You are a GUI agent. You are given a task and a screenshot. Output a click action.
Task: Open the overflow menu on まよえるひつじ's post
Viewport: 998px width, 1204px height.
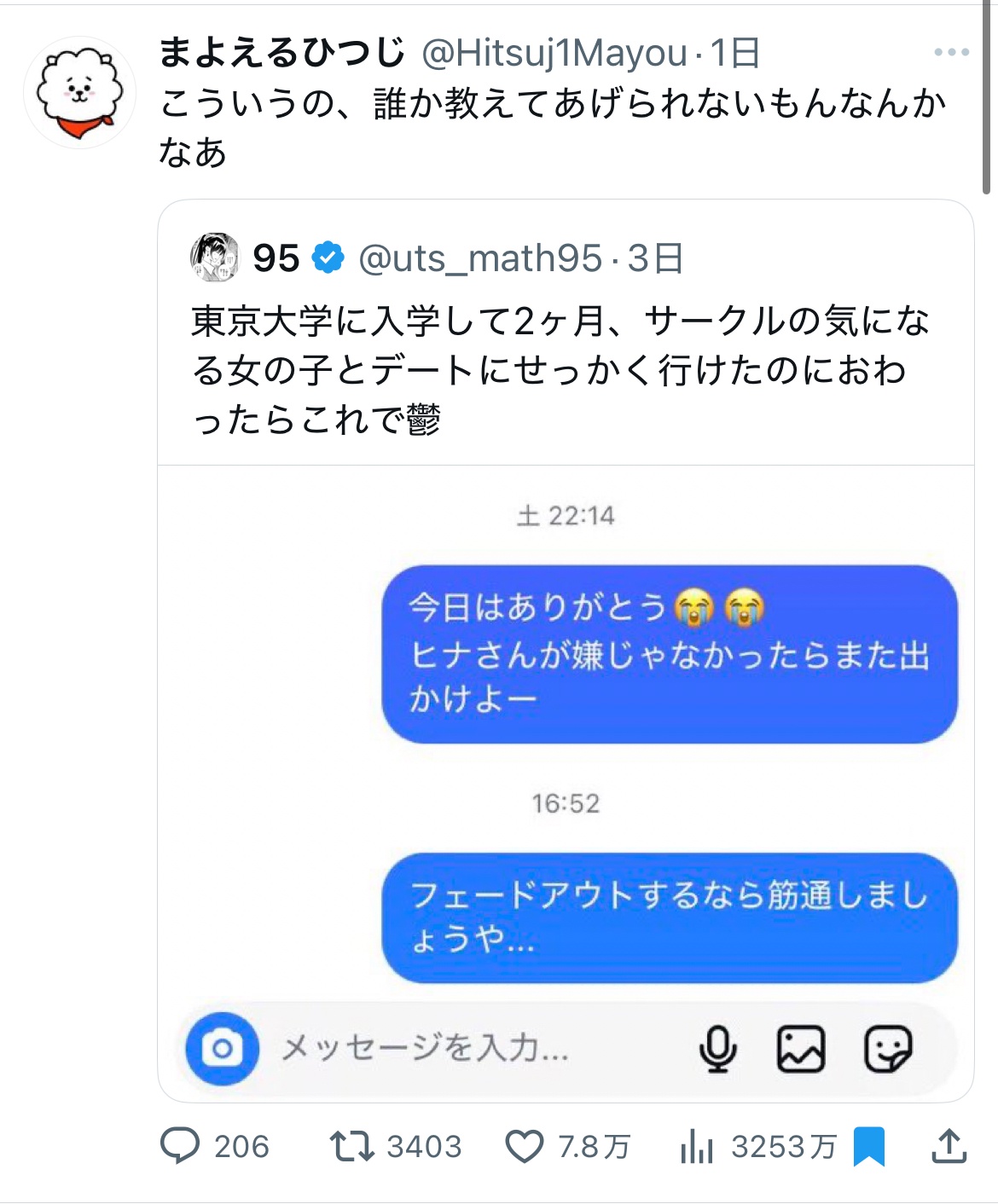951,53
